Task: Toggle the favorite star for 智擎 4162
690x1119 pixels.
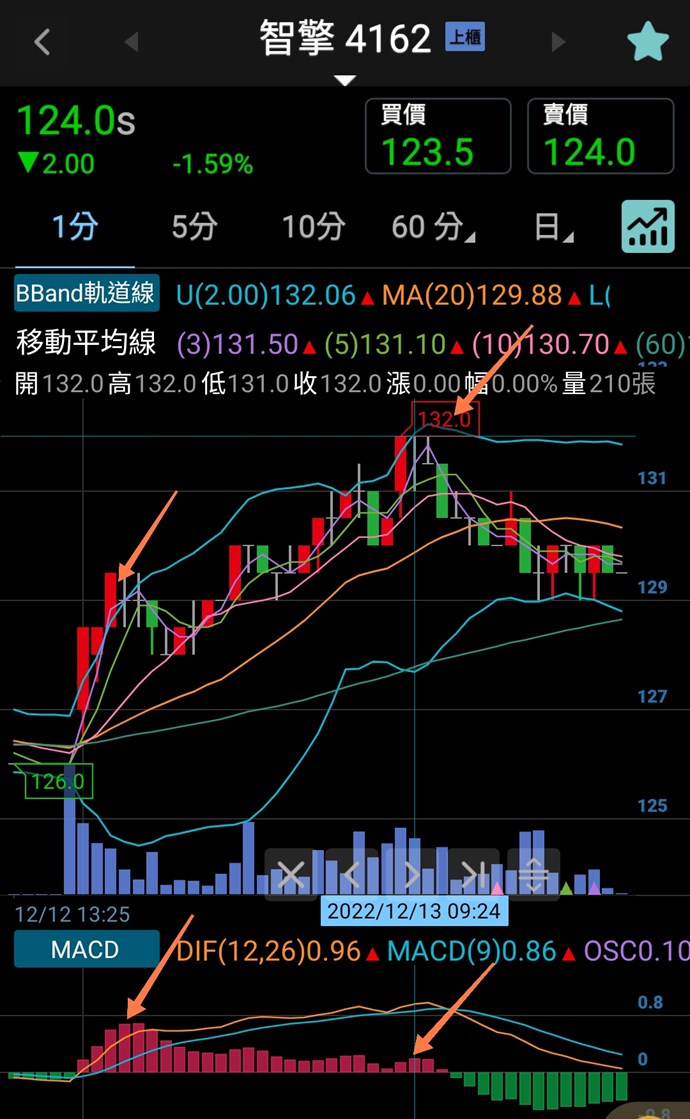Action: coord(647,41)
